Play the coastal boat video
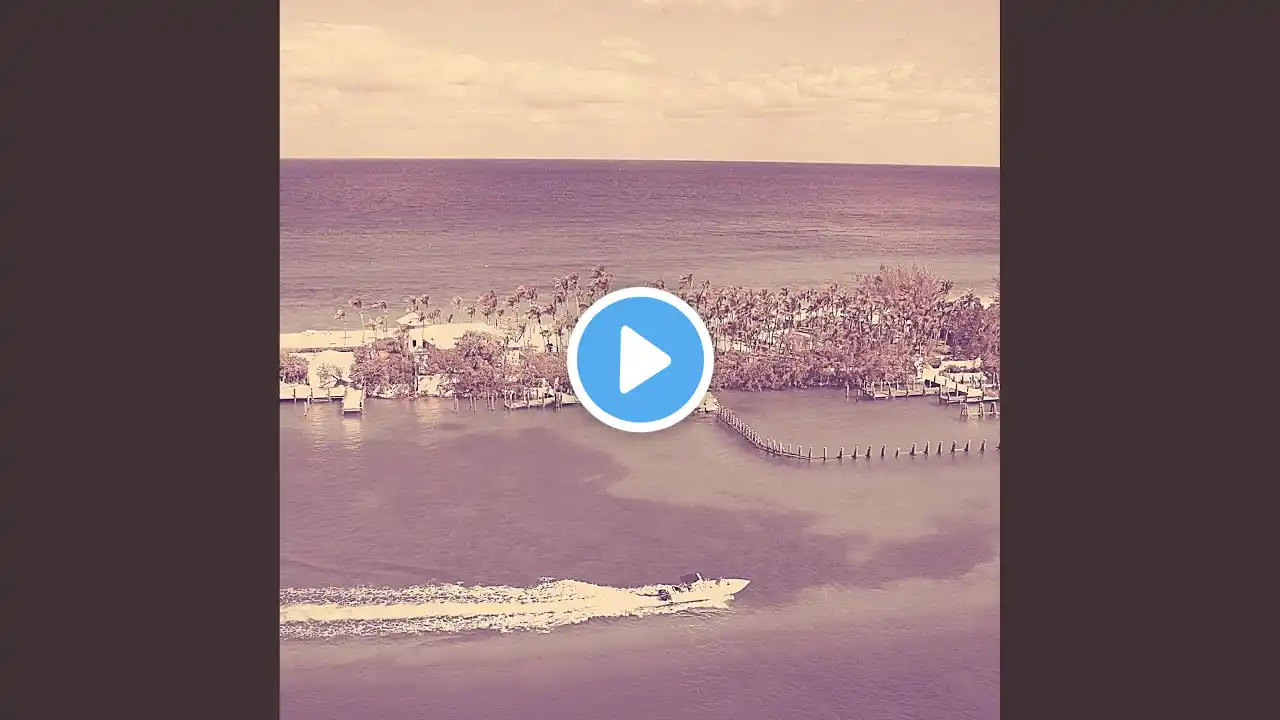This screenshot has width=1280, height=720. 640,360
